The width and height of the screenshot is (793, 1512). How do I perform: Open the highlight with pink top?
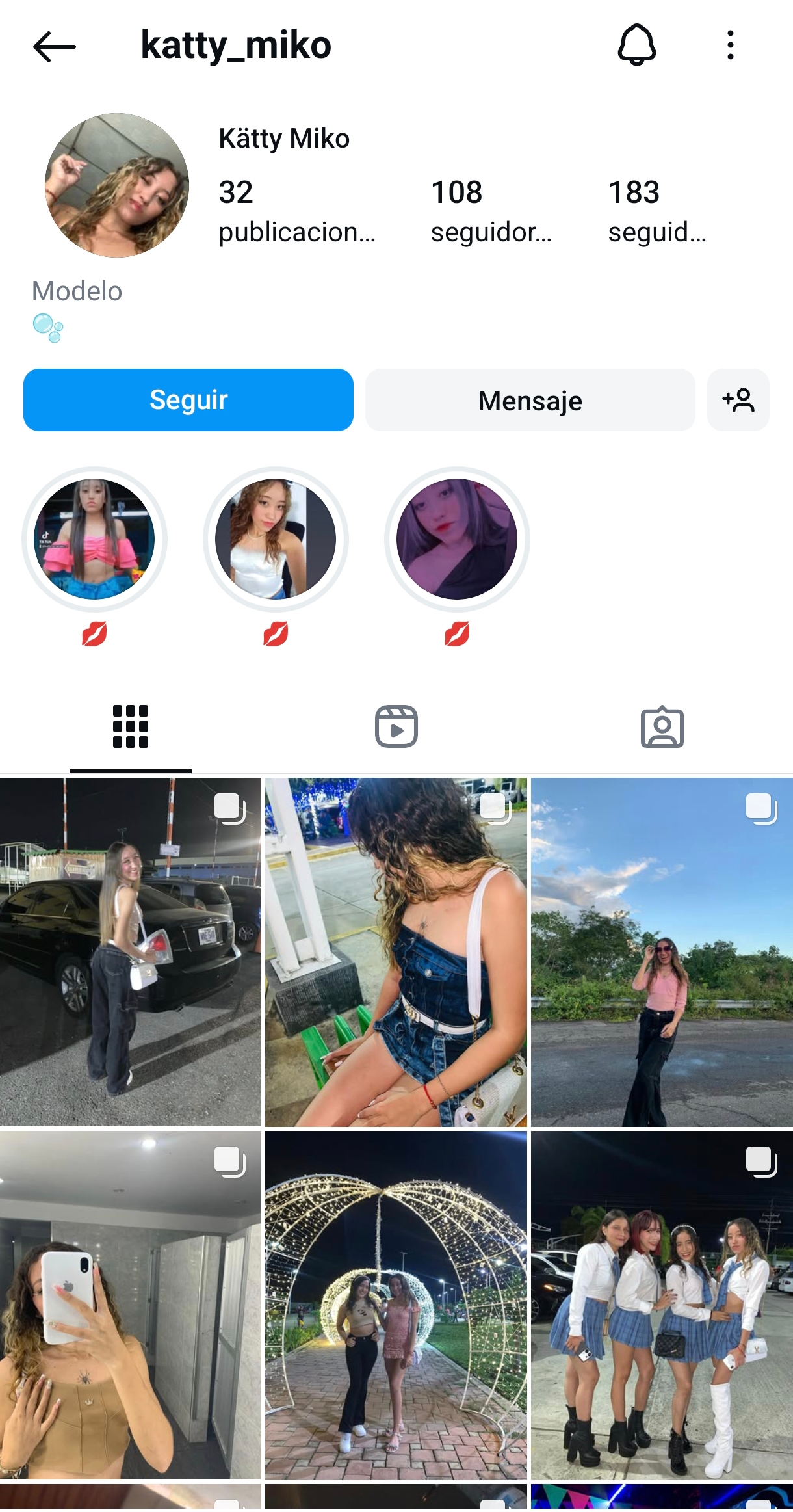(94, 539)
